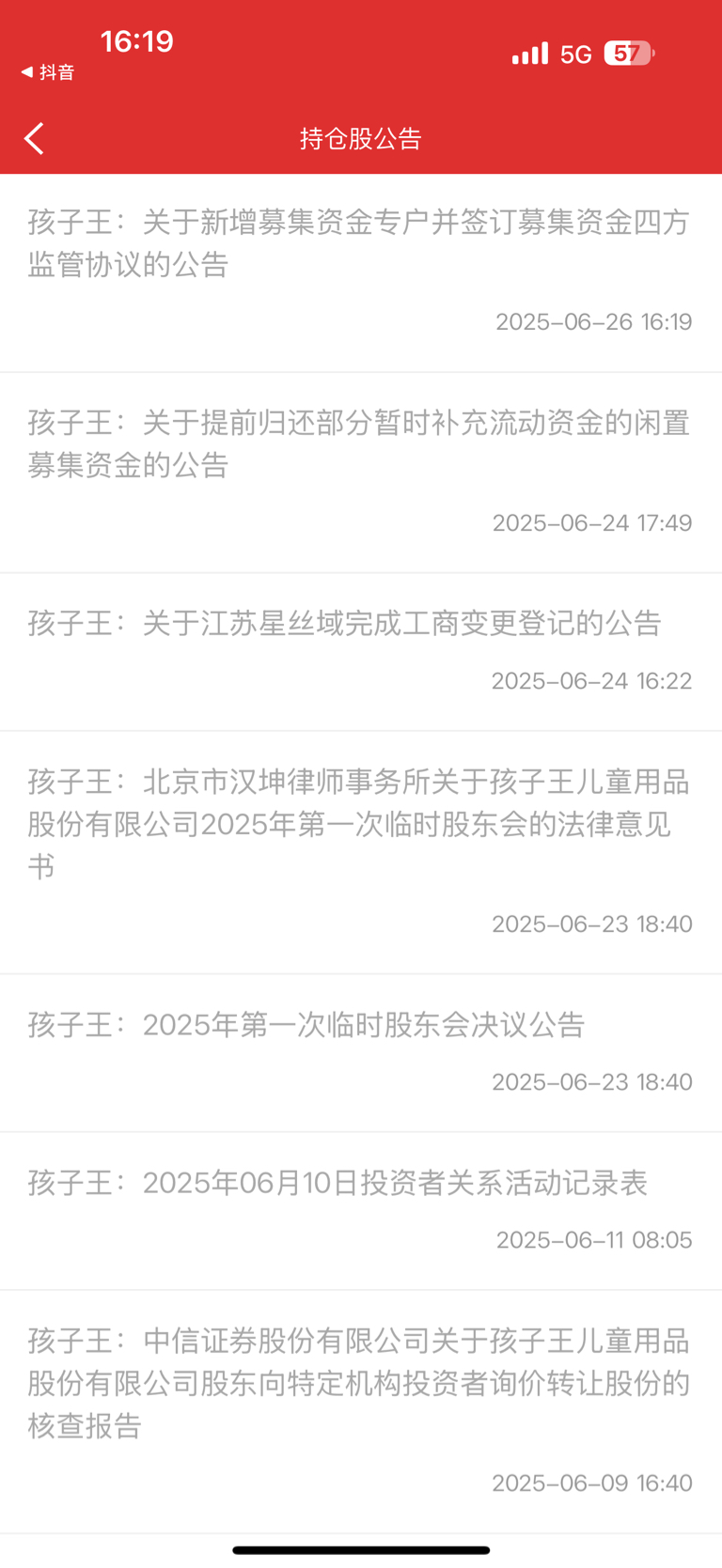Image resolution: width=722 pixels, height=1568 pixels.
Task: View 江苏星丝域完成工商变更登记 announcement
Action: click(x=361, y=653)
